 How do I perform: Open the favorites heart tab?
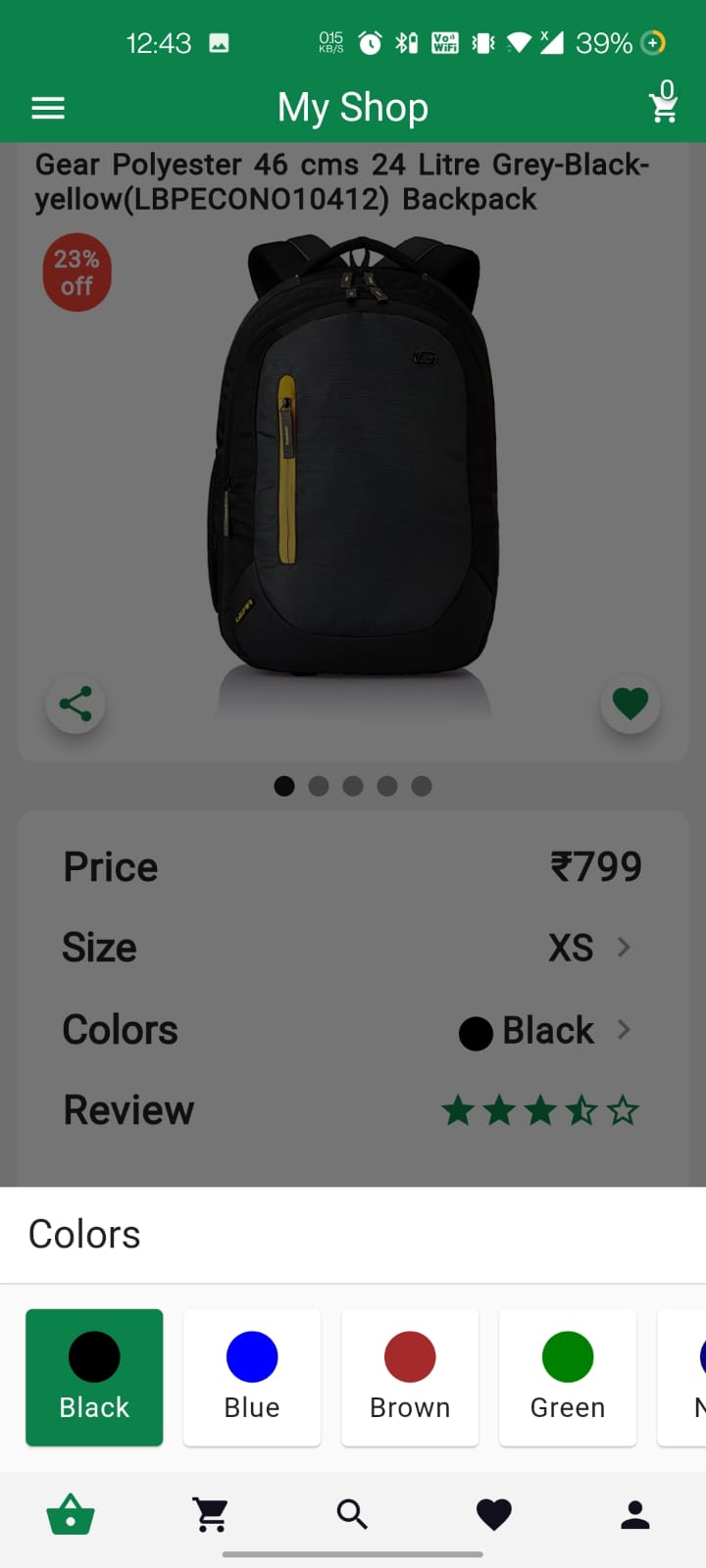(x=494, y=1514)
